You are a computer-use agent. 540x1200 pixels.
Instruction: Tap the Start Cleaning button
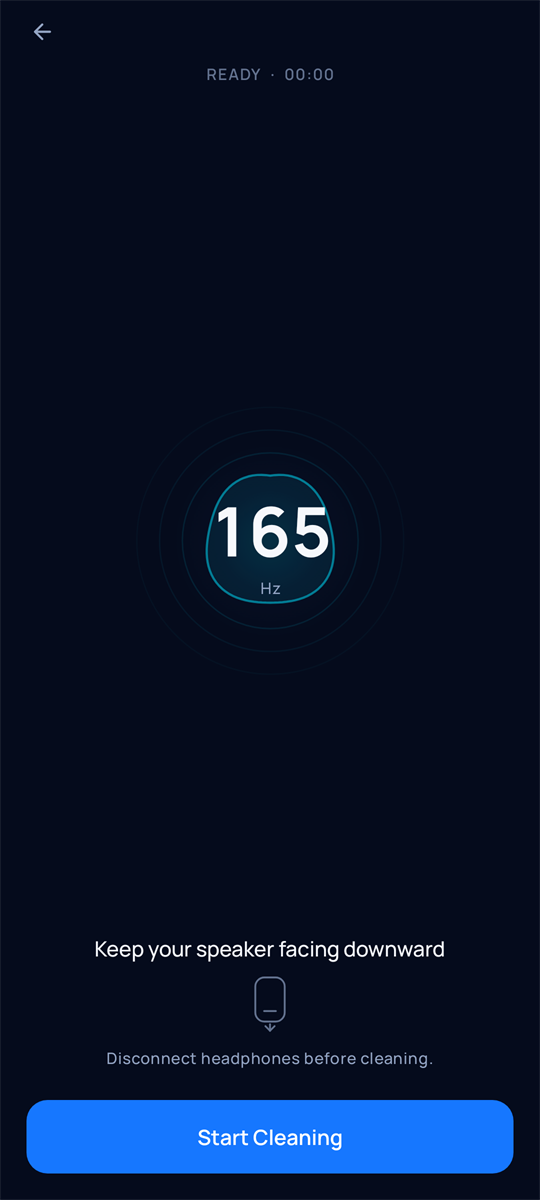click(x=270, y=1137)
